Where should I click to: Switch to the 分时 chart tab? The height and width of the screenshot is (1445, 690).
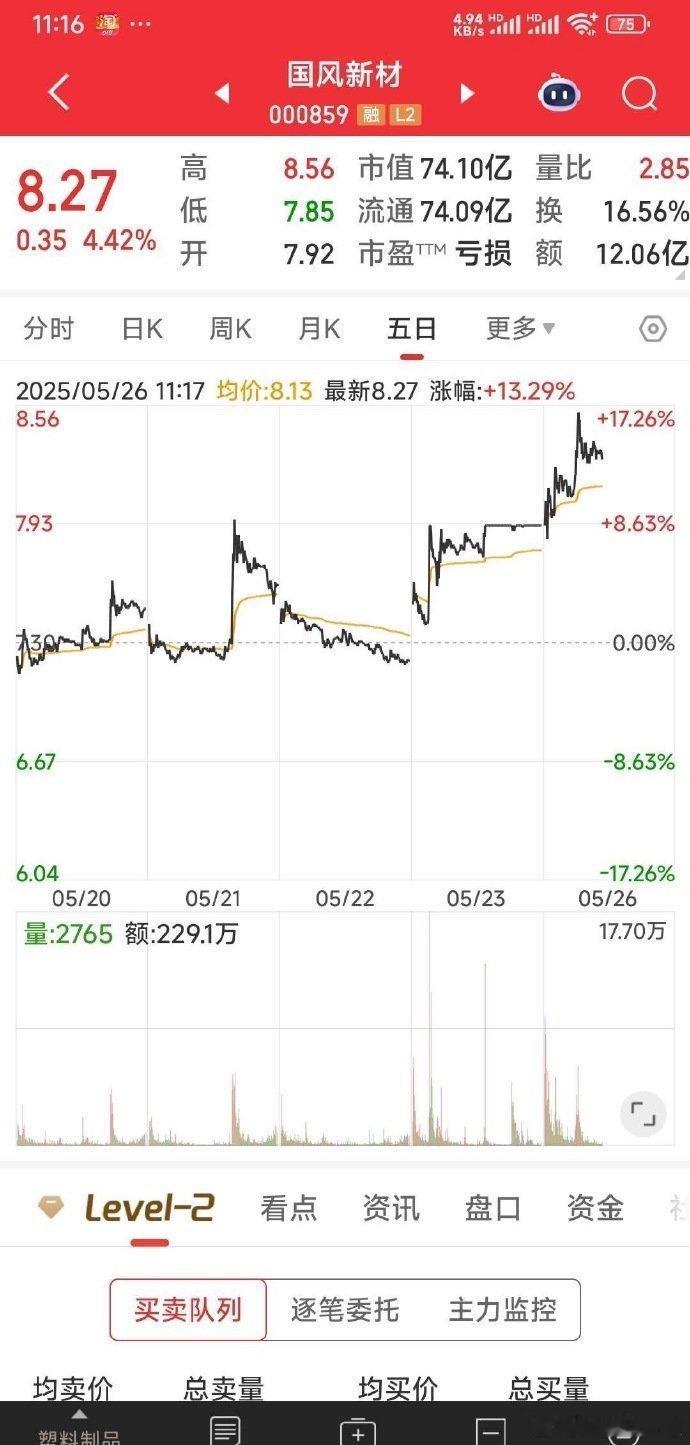pyautogui.click(x=49, y=329)
